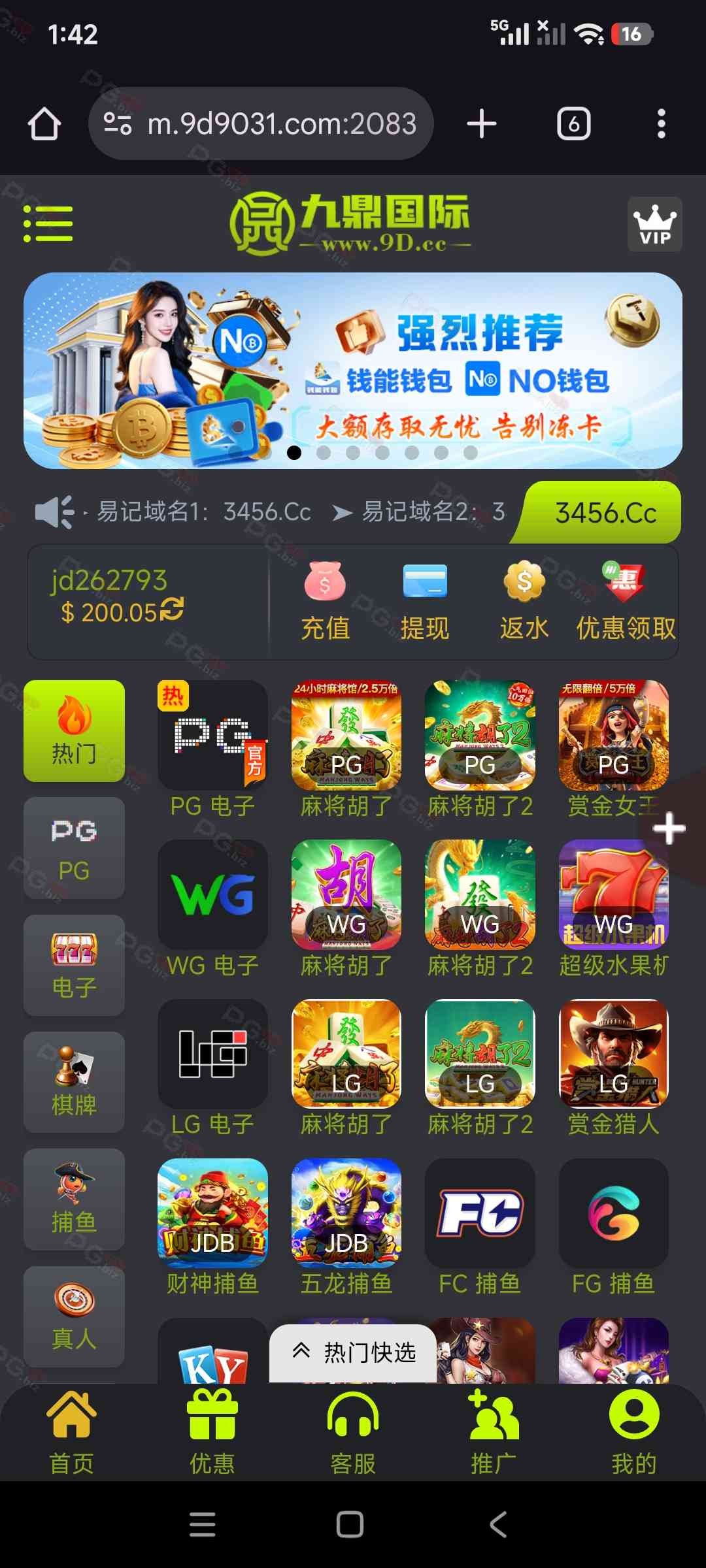The image size is (706, 1568).
Task: Switch to the 真人 category
Action: (x=74, y=1316)
